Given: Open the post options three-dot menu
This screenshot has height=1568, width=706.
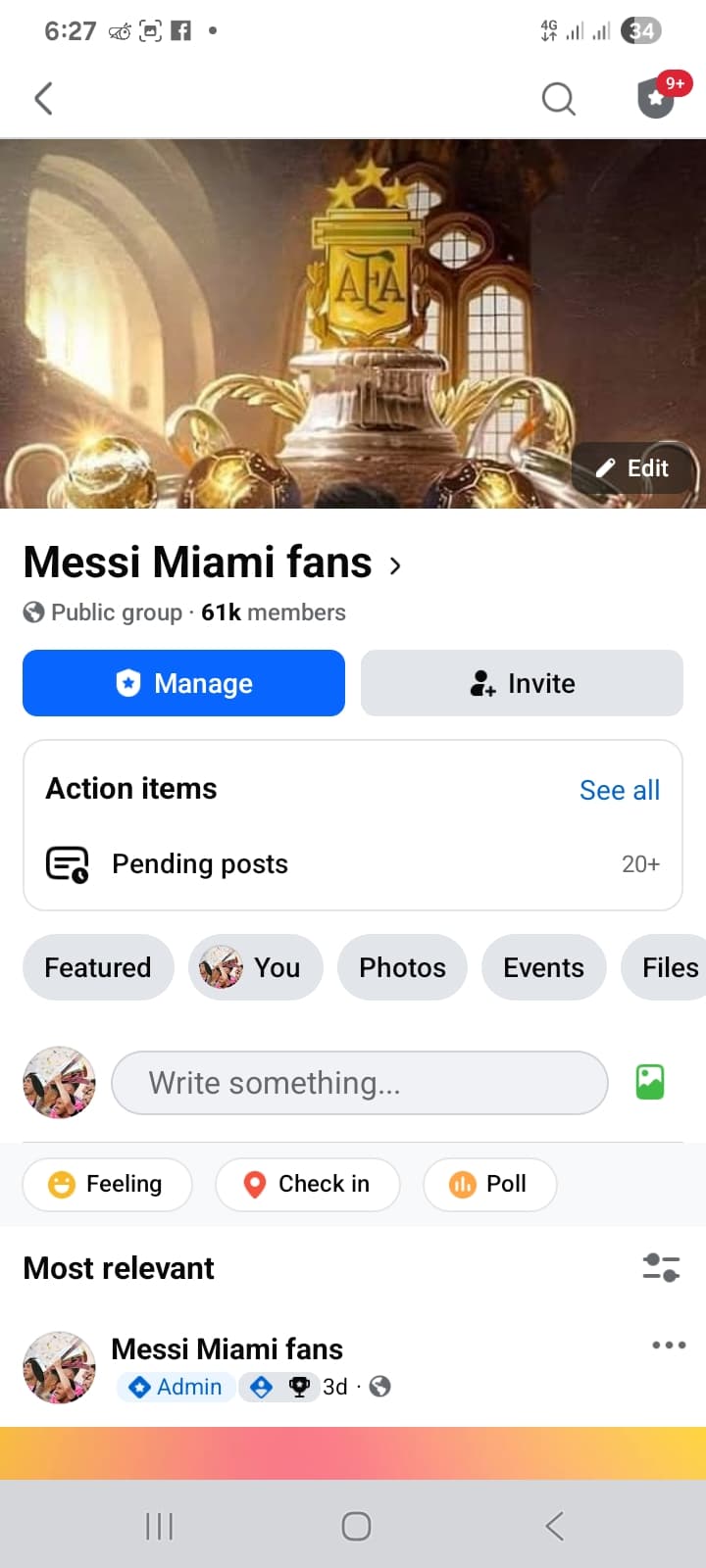Looking at the screenshot, I should coord(668,1345).
